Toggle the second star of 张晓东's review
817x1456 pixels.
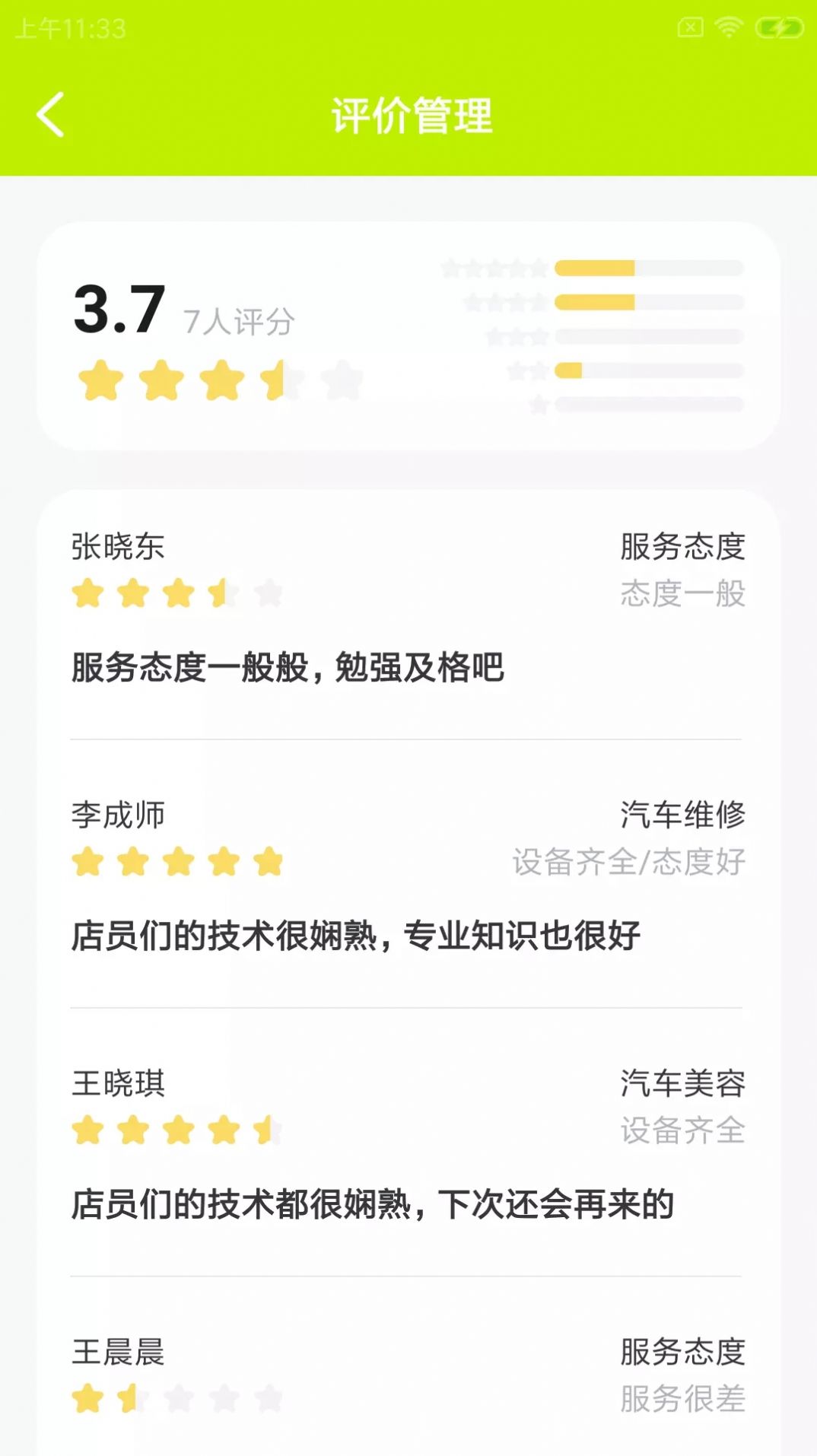(x=134, y=593)
